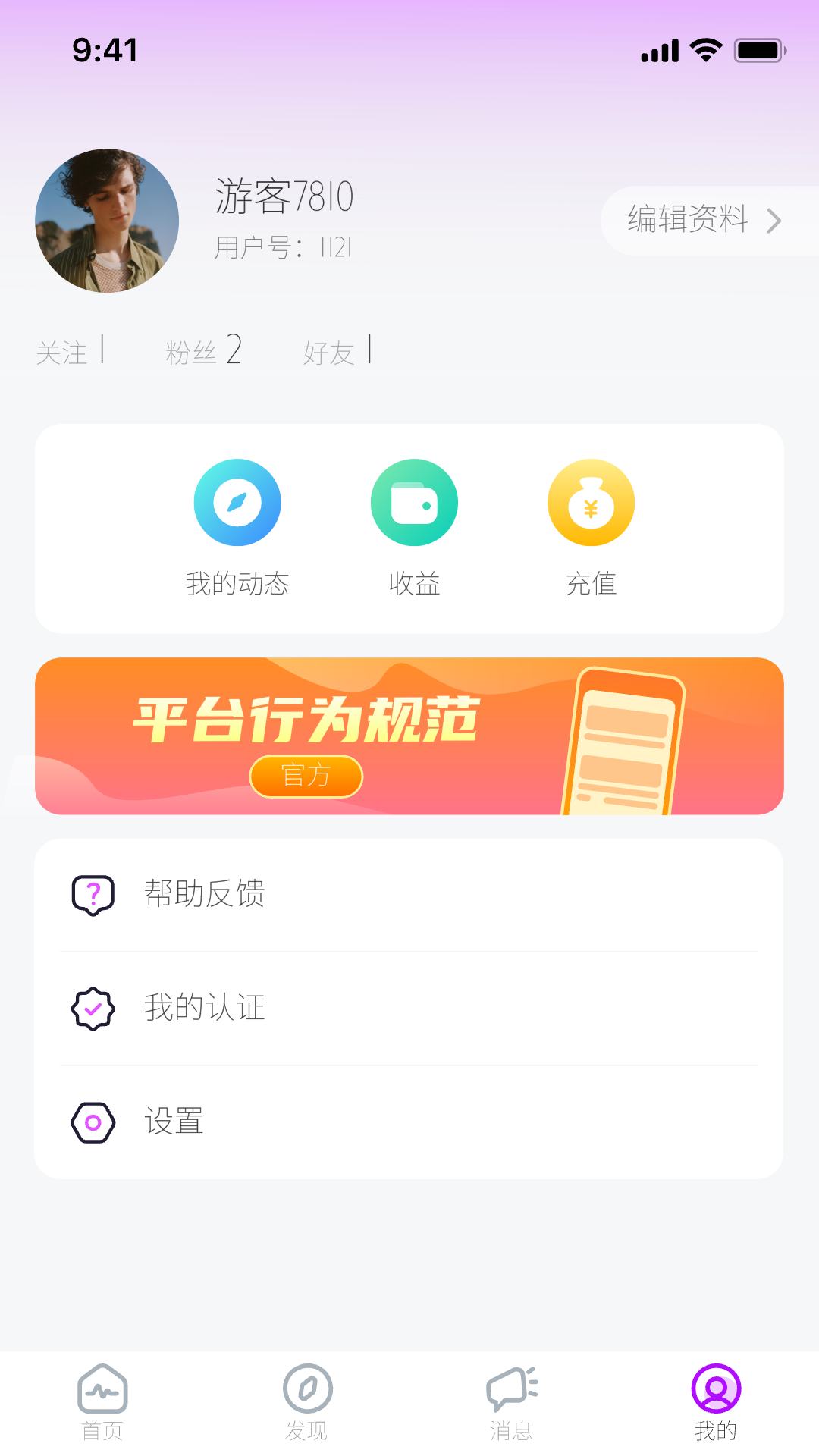Screen dimensions: 819x1456
Task: Click the 帮助反馈 question bubble icon
Action: coord(93,896)
